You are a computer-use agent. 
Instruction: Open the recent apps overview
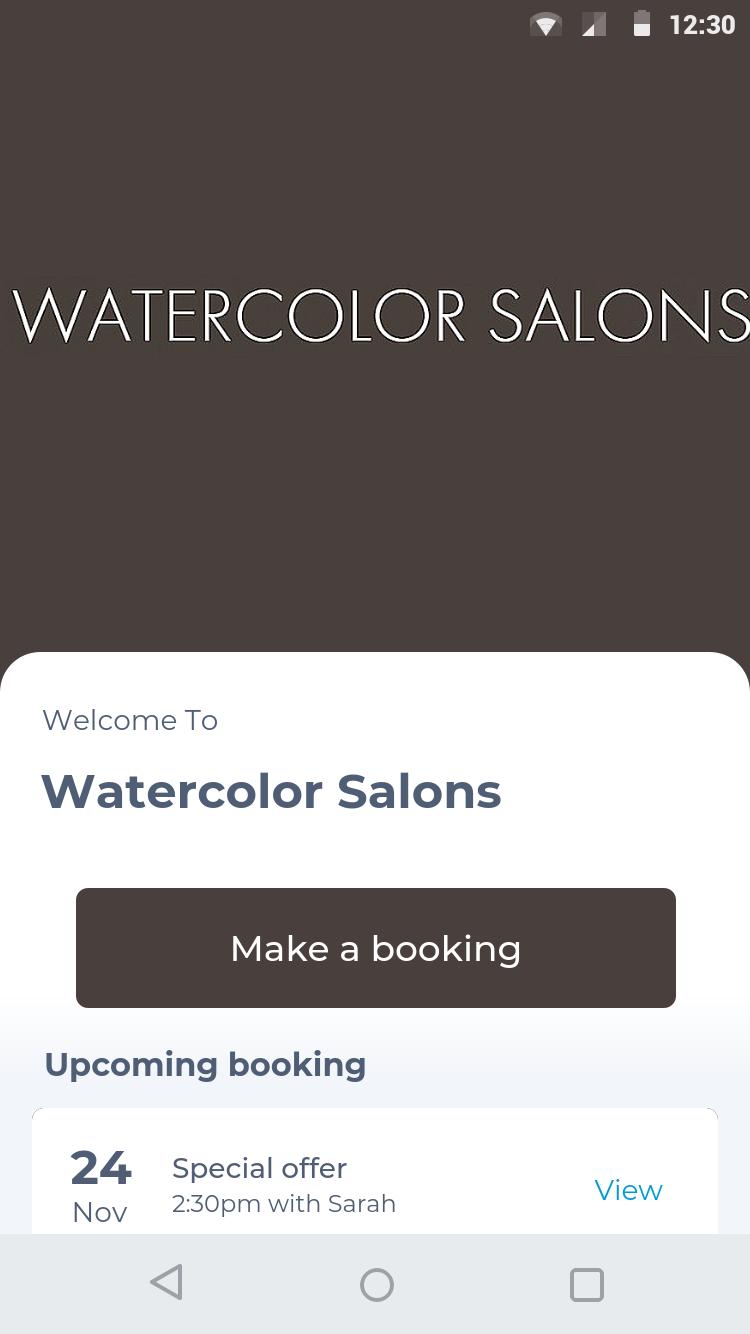[587, 1284]
